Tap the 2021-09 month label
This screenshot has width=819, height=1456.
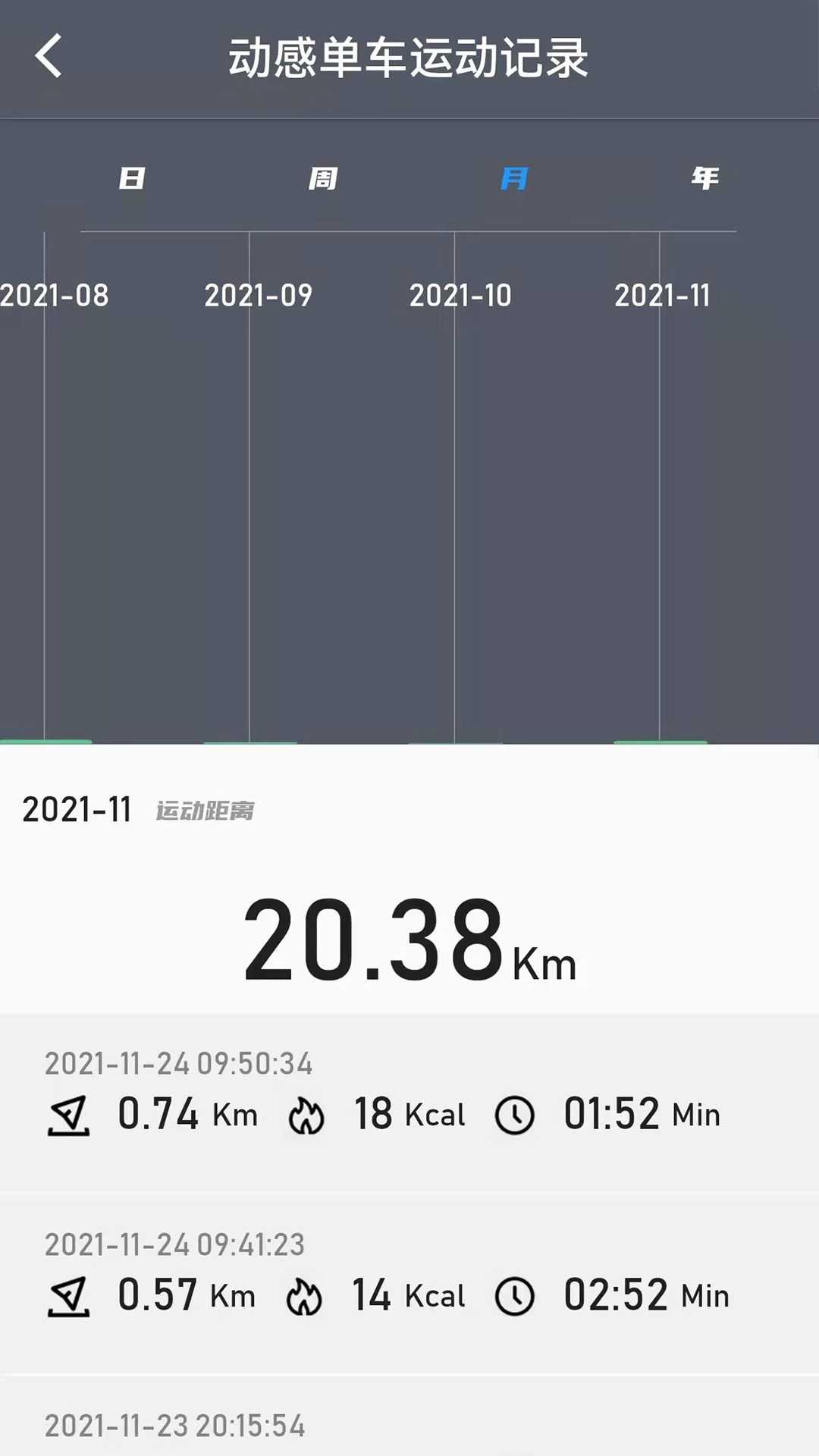click(x=258, y=296)
